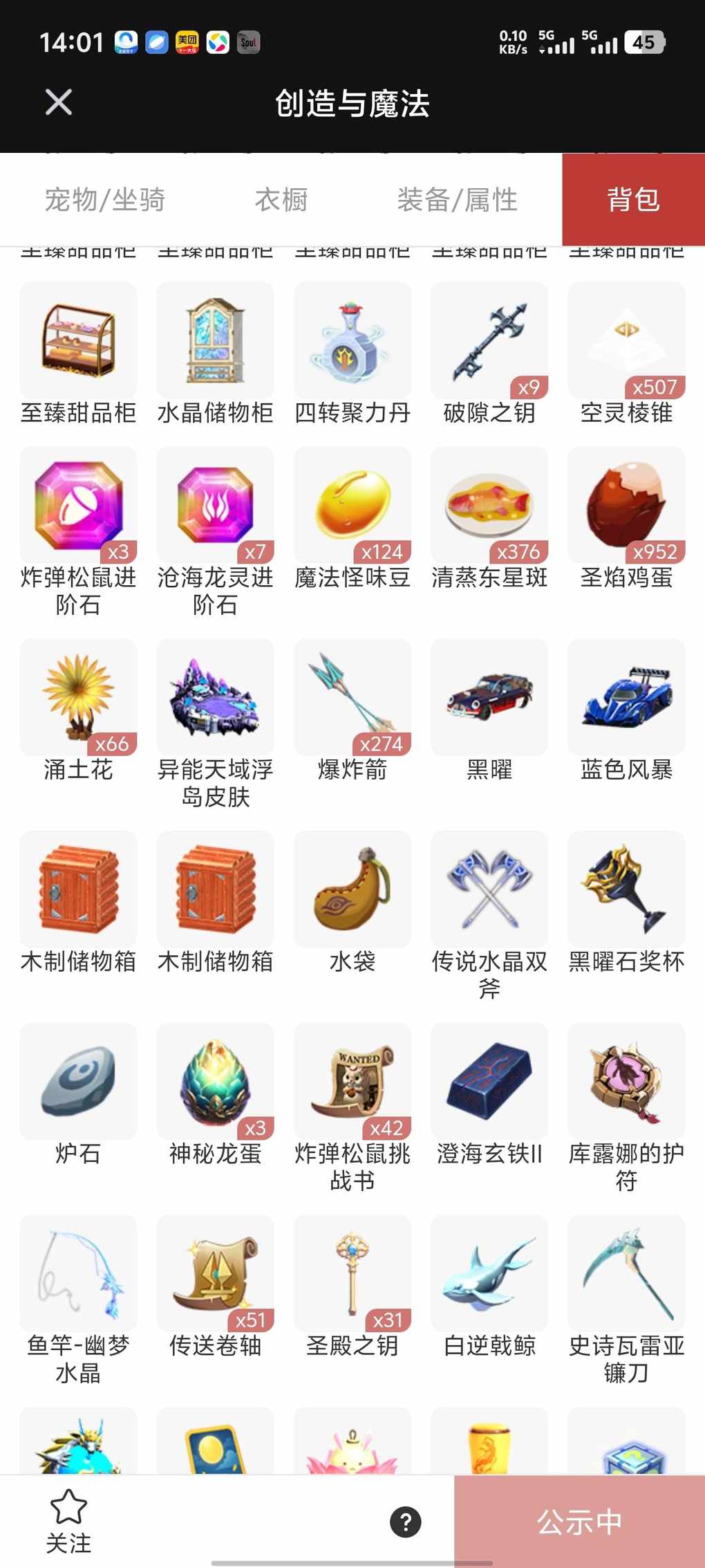The width and height of the screenshot is (705, 1568).
Task: Switch to the 装备/属性 tab
Action: 457,200
